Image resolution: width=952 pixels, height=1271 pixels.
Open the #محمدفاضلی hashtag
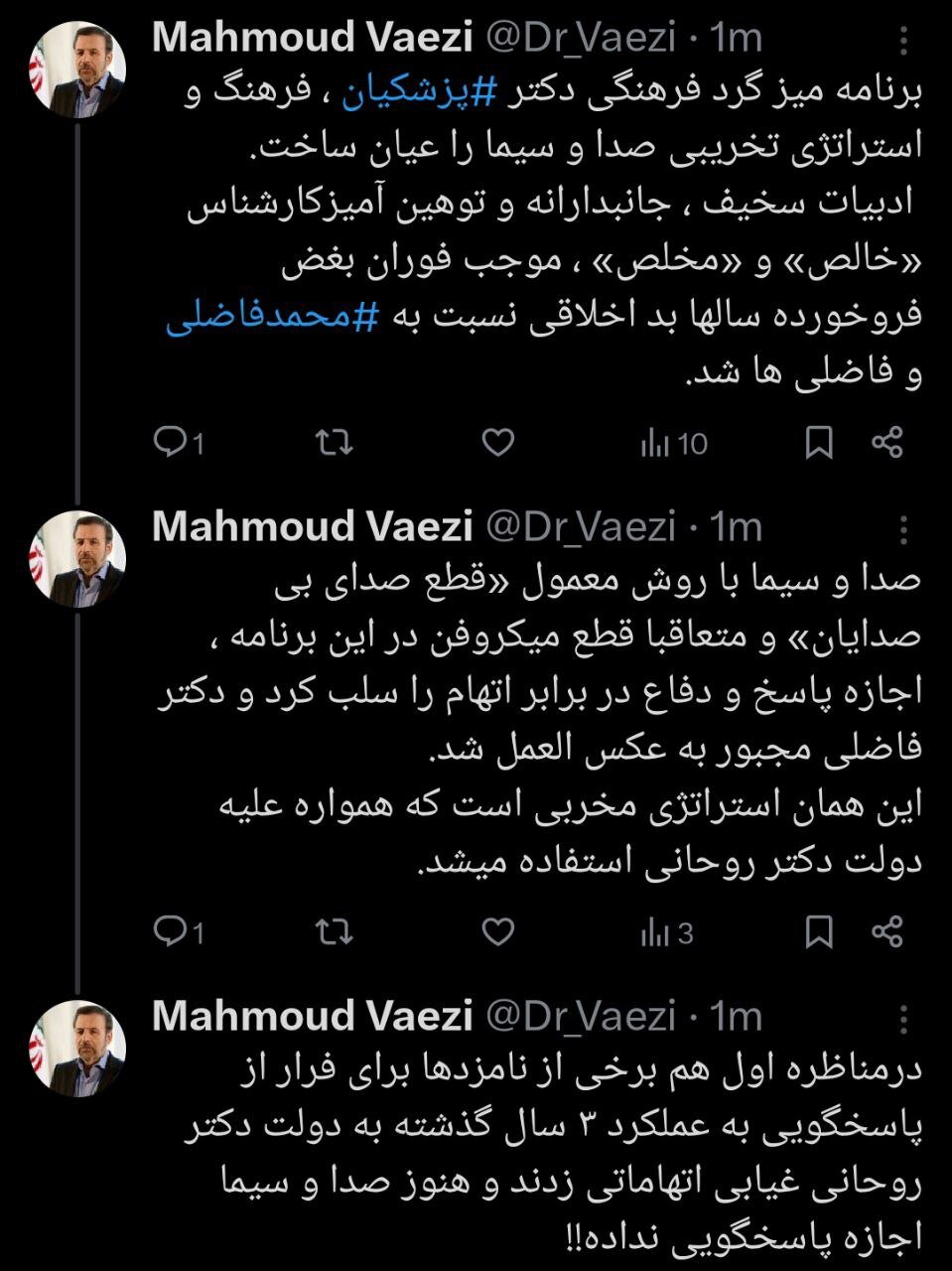(272, 318)
